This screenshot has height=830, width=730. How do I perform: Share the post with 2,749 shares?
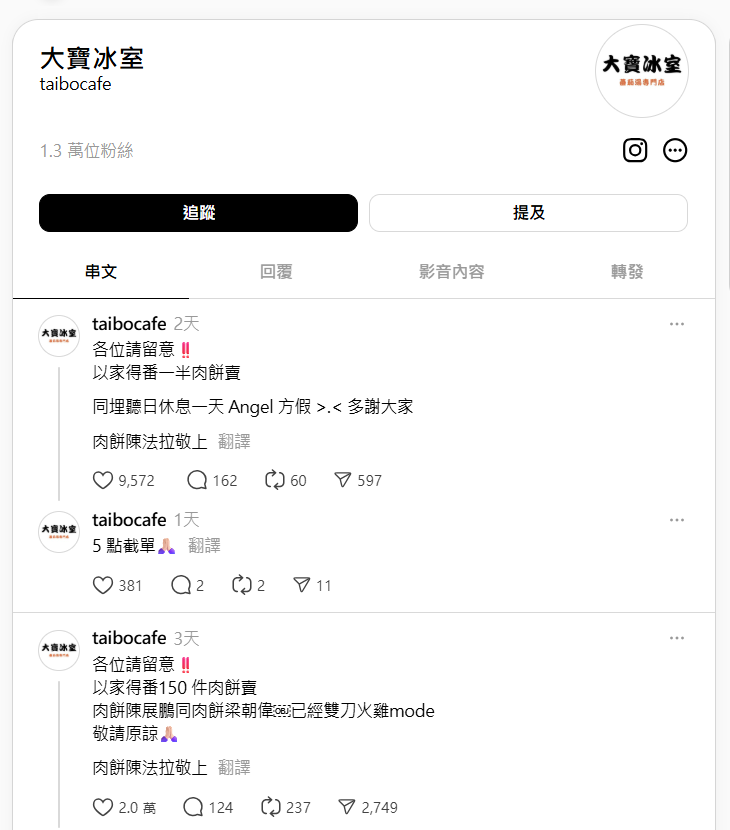(x=347, y=807)
